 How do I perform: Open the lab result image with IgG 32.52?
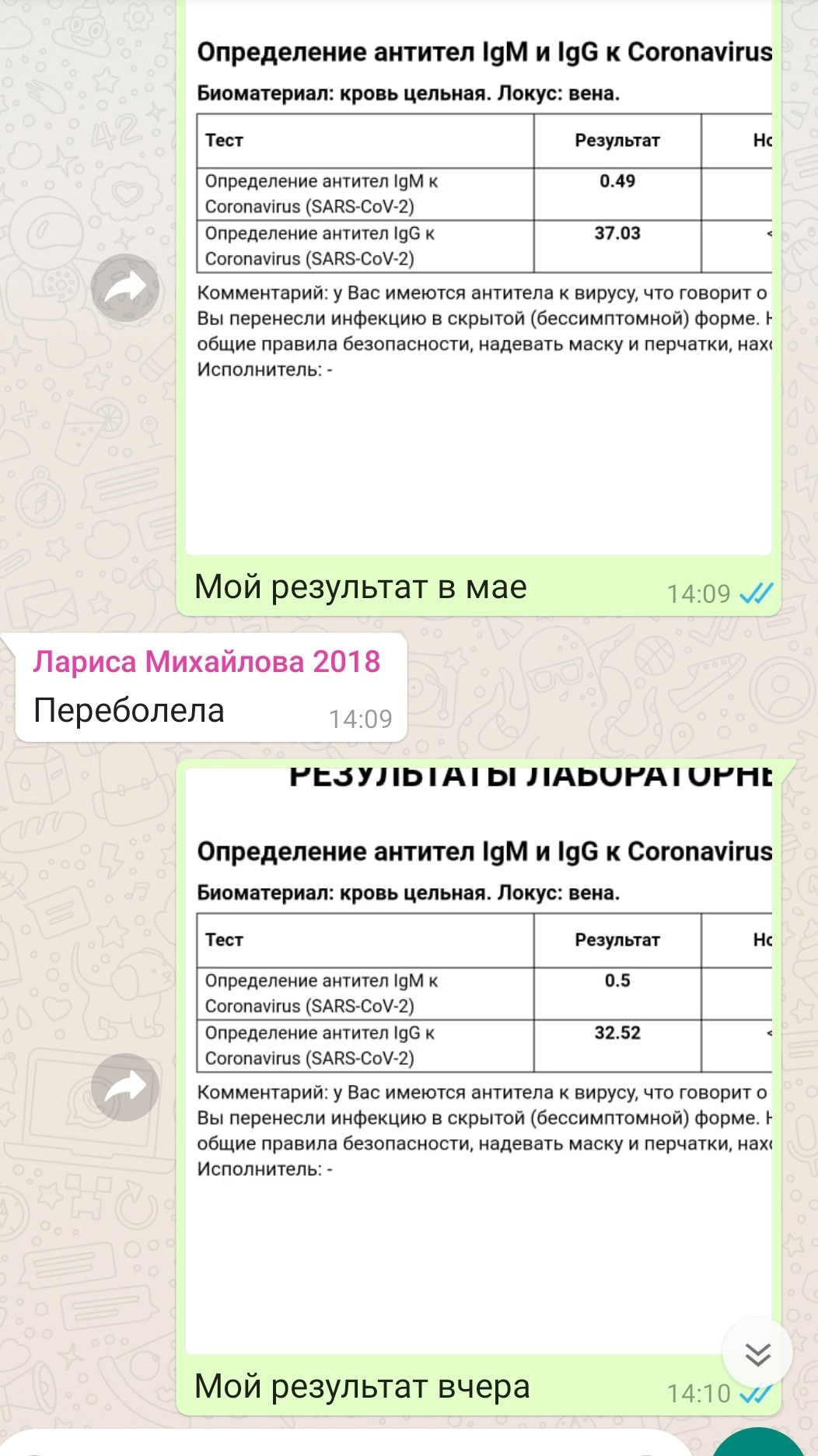pos(479,1060)
